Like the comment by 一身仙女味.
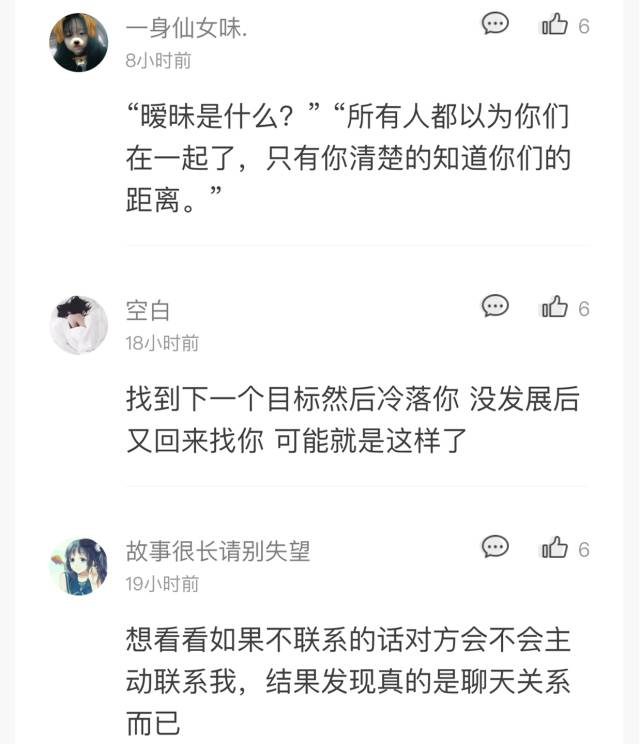The image size is (640, 744). click(x=555, y=25)
